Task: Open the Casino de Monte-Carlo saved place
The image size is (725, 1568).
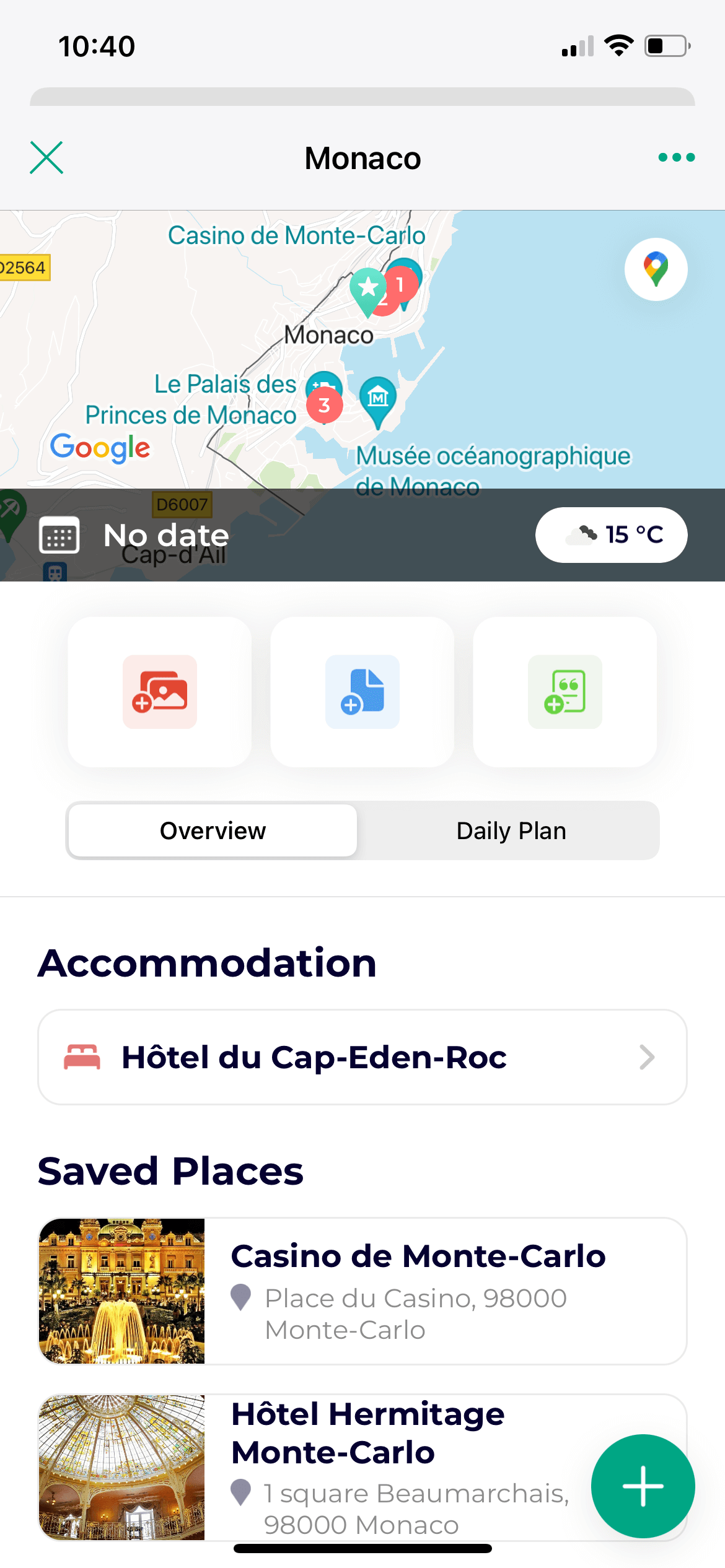Action: coord(362,1291)
